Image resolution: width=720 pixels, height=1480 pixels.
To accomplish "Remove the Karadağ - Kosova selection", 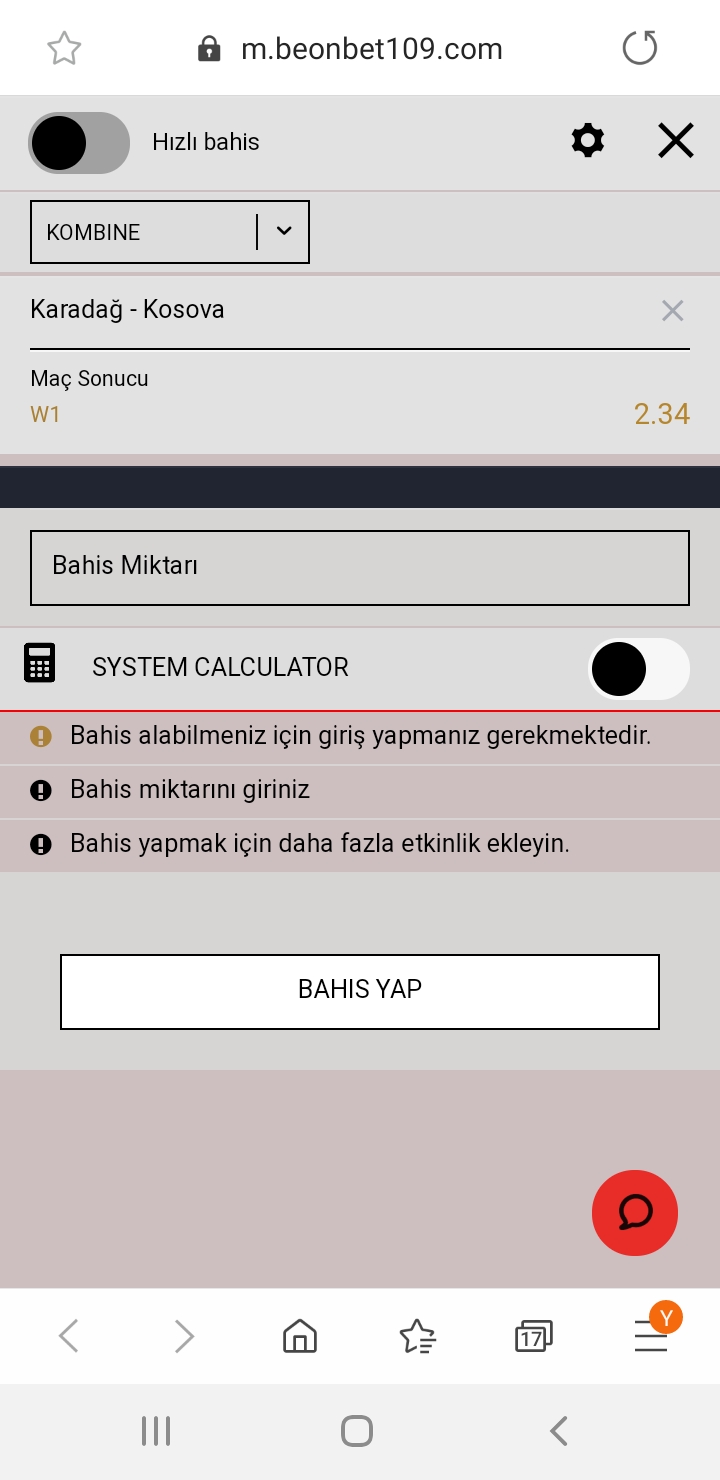I will coord(673,311).
